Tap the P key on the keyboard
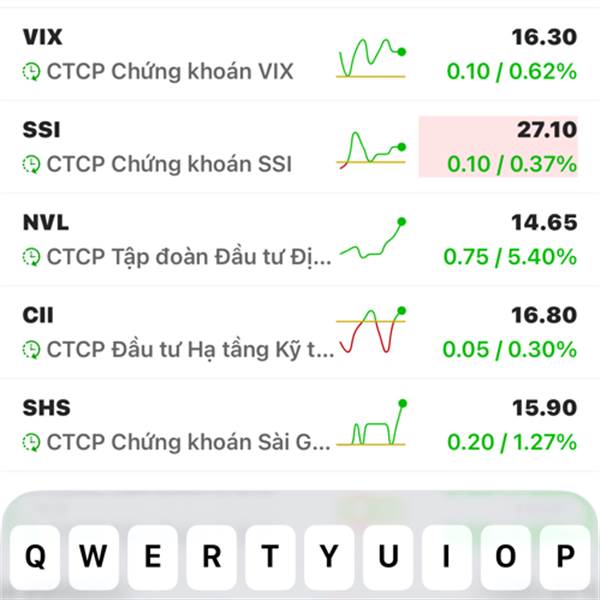Image resolution: width=600 pixels, height=600 pixels. point(566,557)
